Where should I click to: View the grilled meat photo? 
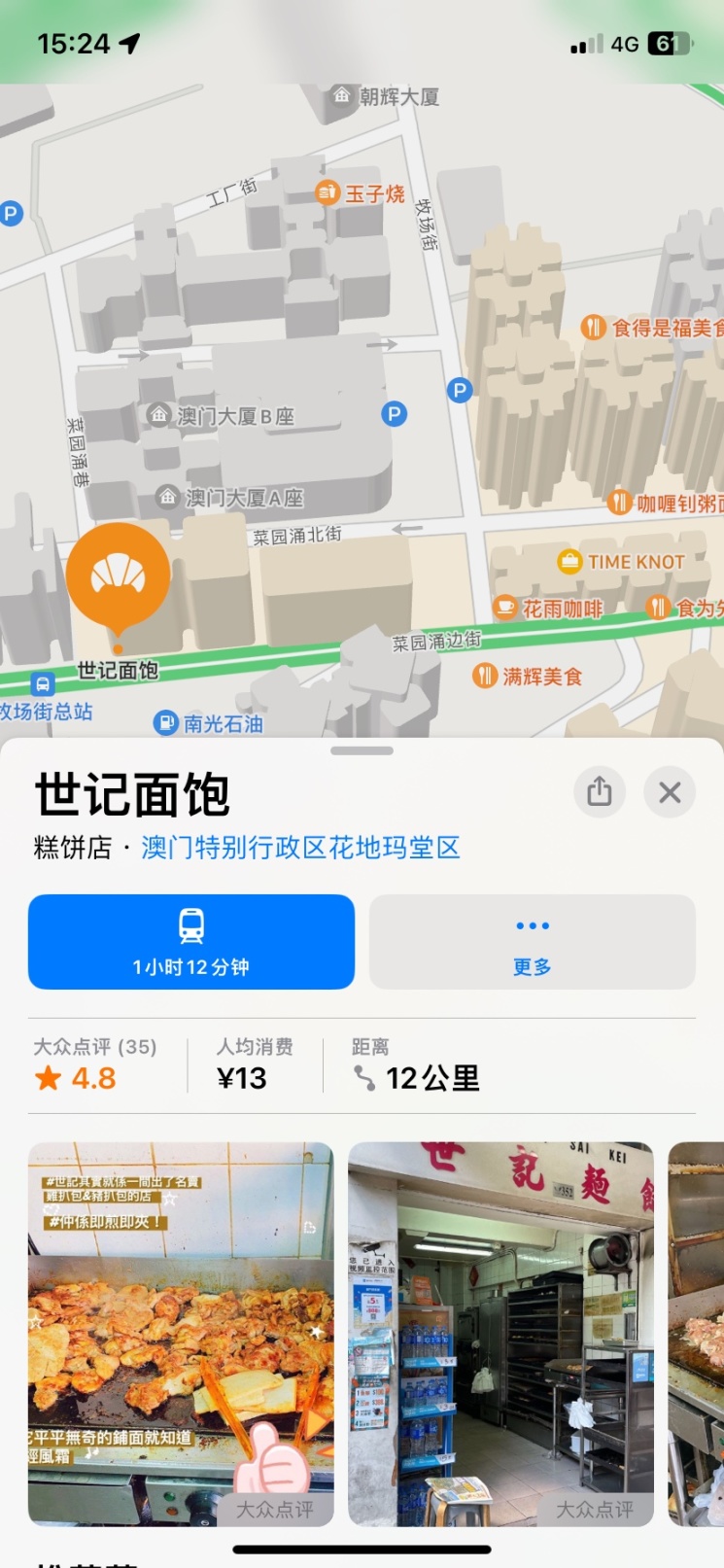coord(181,1332)
